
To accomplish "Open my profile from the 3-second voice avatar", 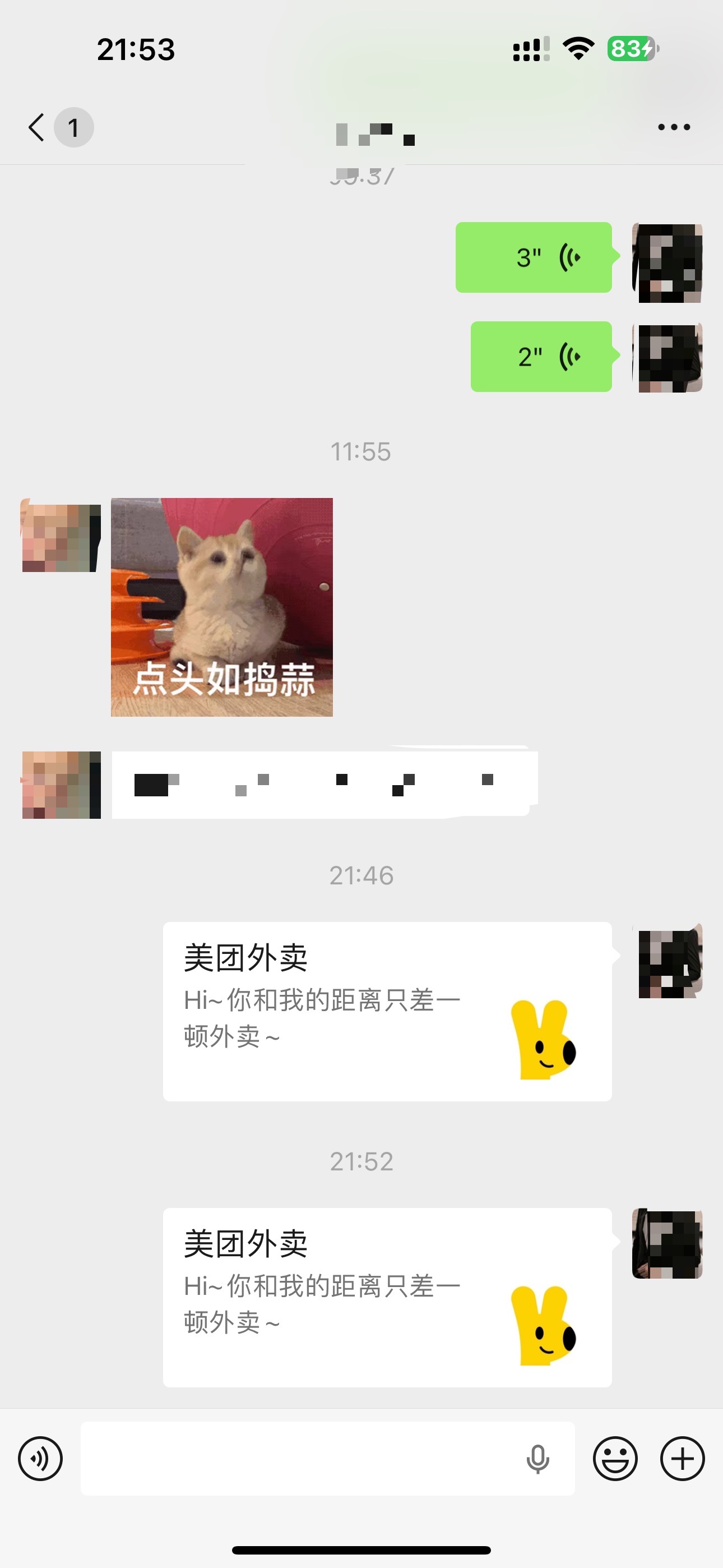I will pyautogui.click(x=668, y=263).
